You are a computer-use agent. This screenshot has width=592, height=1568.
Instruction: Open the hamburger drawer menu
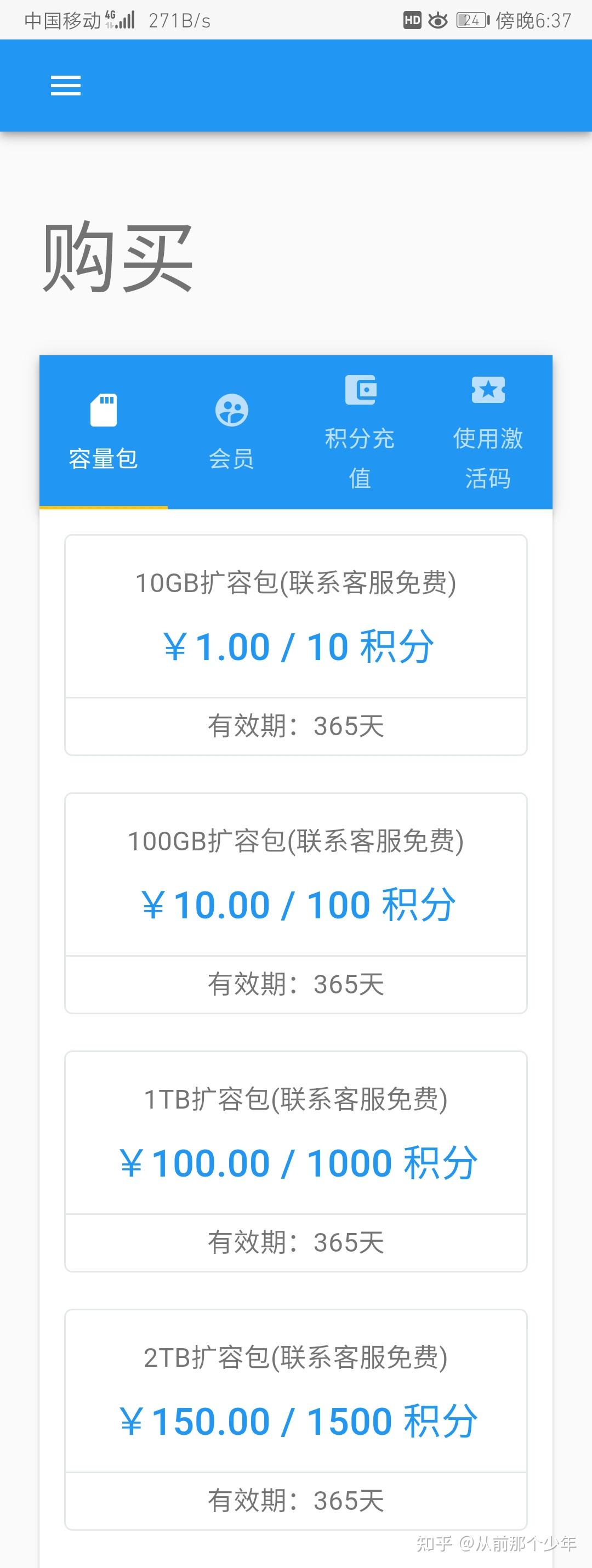66,86
